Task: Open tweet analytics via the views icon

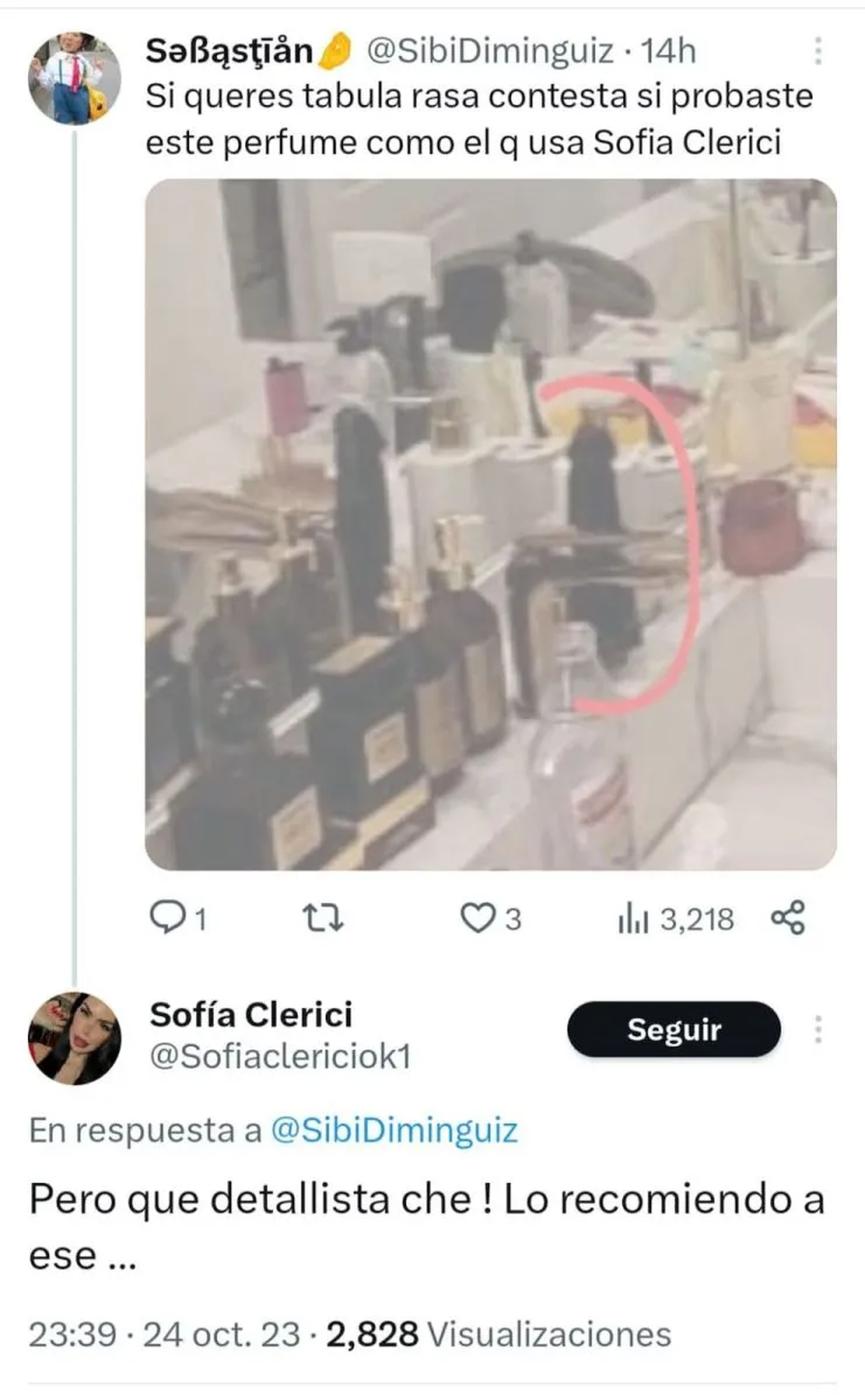Action: point(634,917)
